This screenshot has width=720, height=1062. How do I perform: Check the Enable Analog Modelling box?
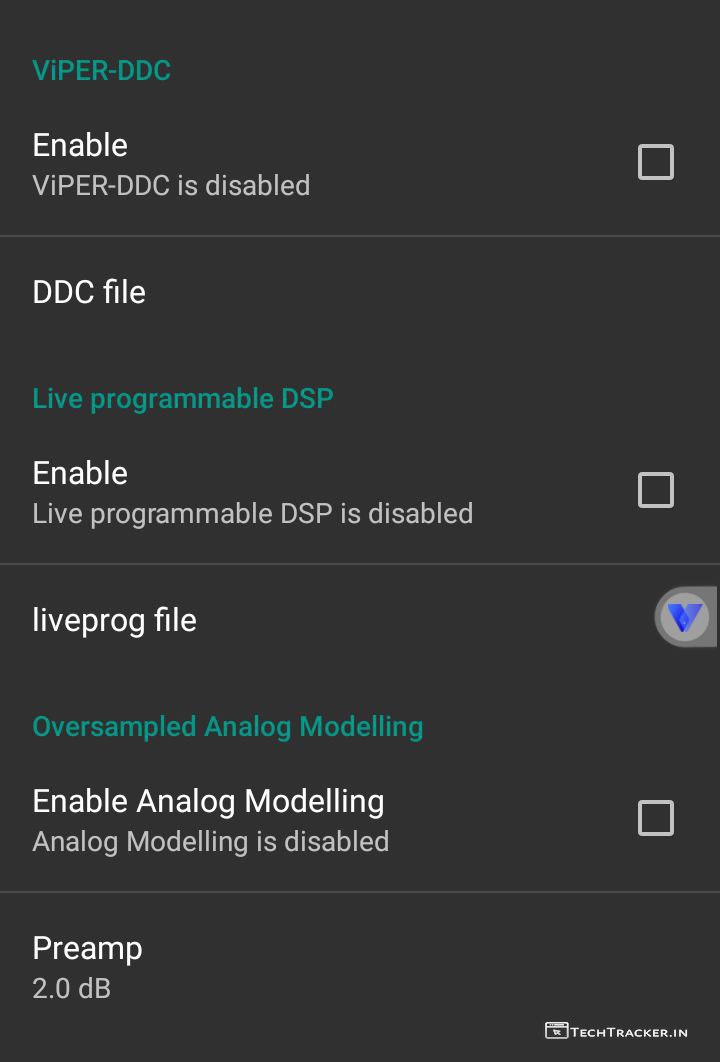[x=655, y=818]
